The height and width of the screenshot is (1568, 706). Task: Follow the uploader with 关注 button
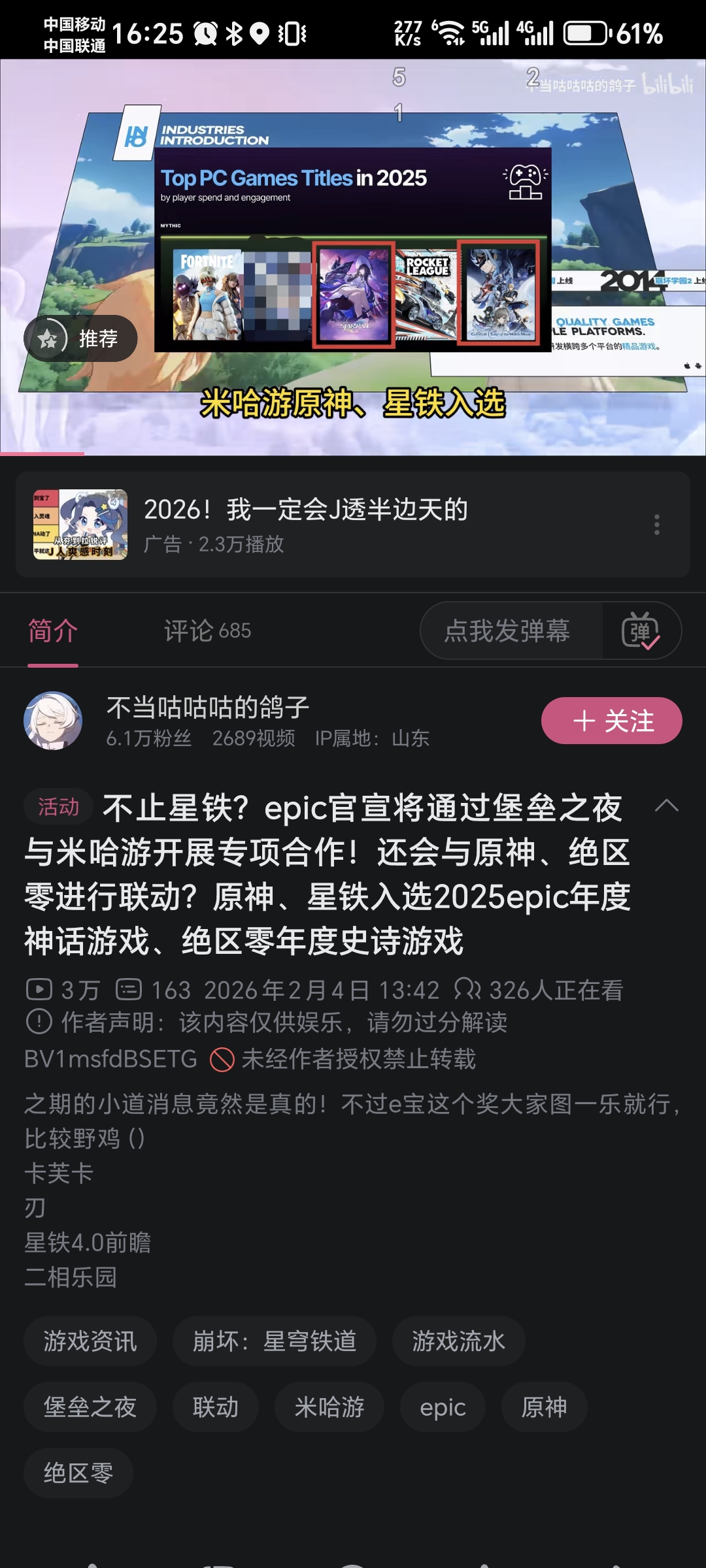point(611,721)
